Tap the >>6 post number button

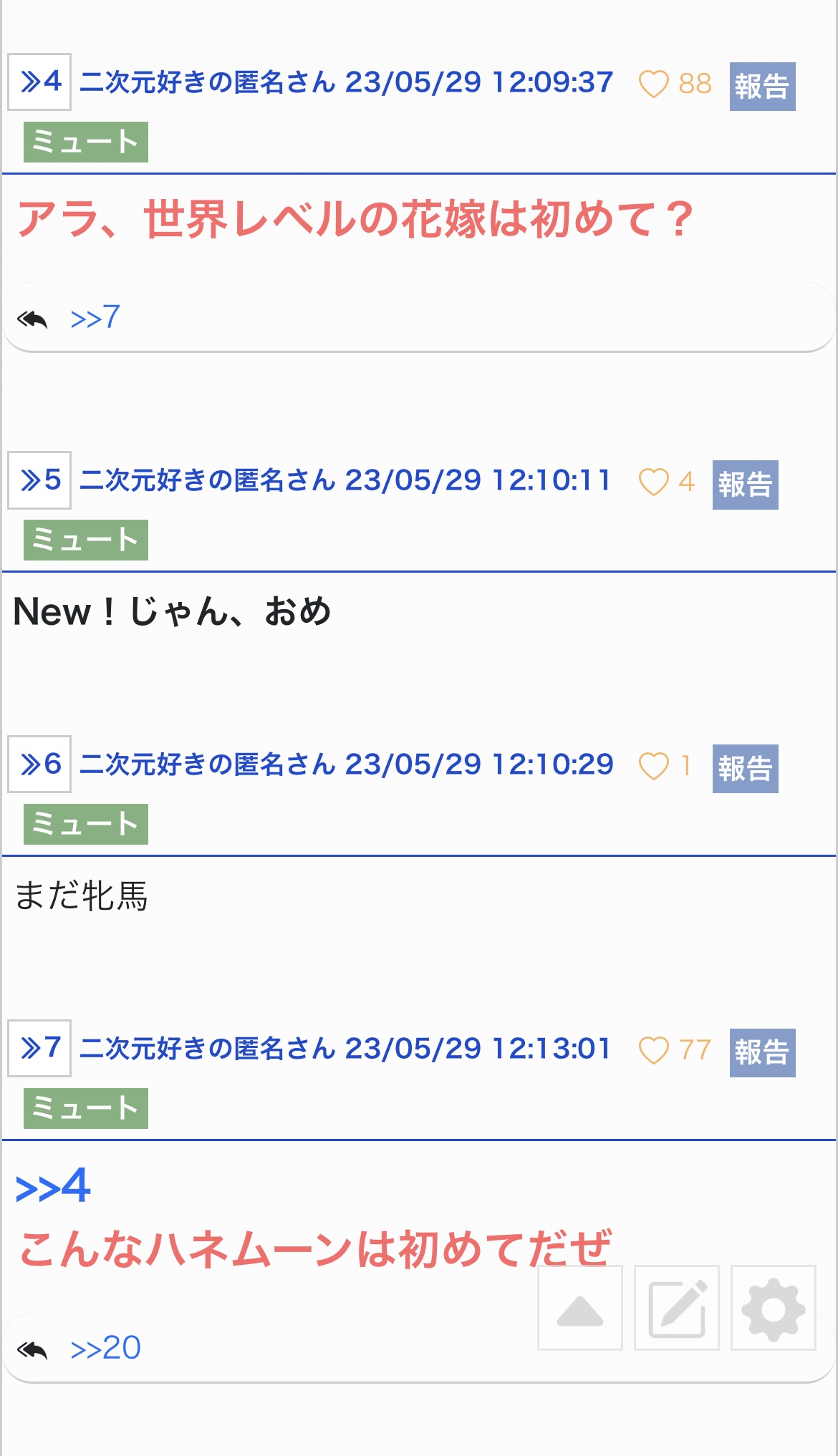tap(39, 765)
